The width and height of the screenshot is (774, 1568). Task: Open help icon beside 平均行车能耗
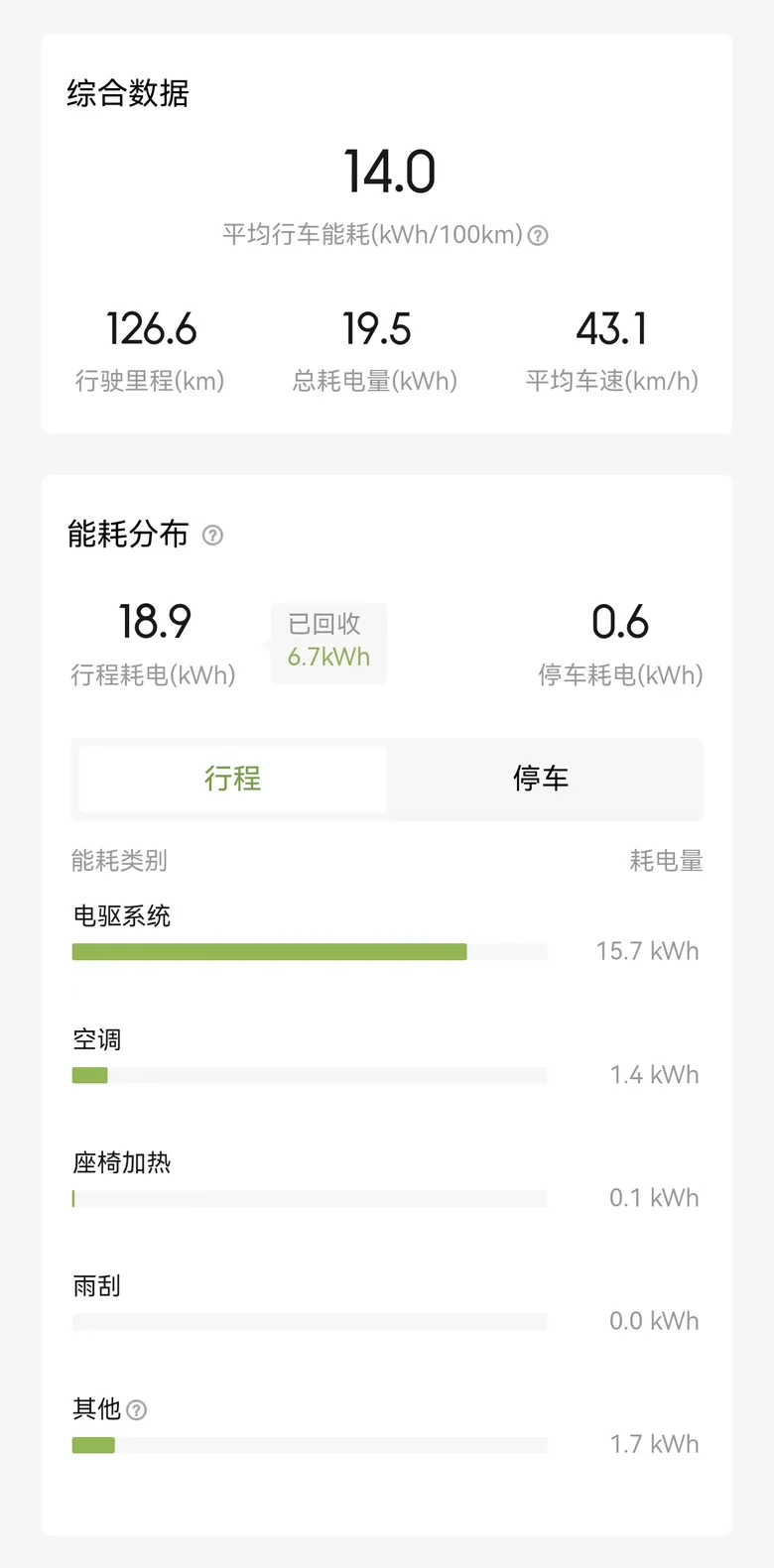click(x=538, y=236)
